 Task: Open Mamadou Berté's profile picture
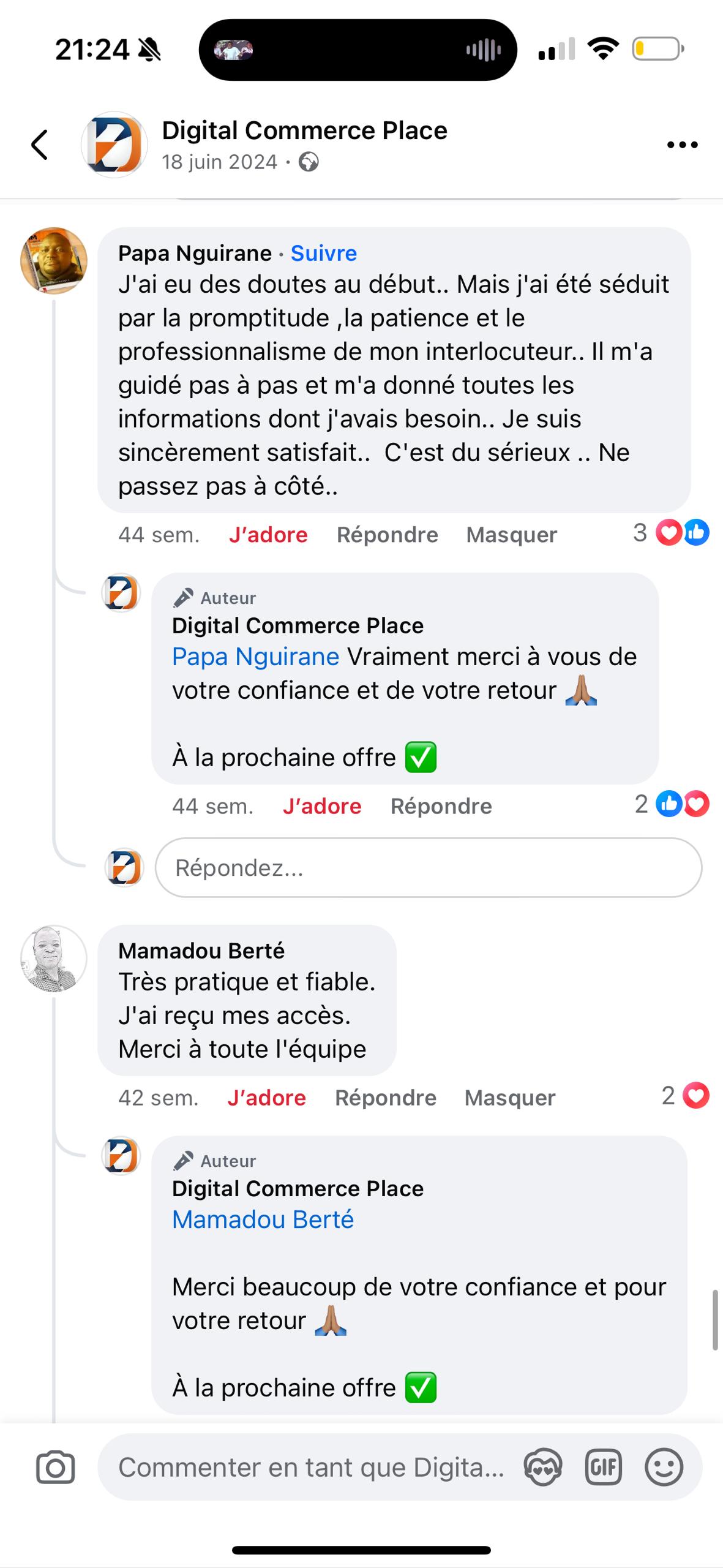[x=54, y=959]
